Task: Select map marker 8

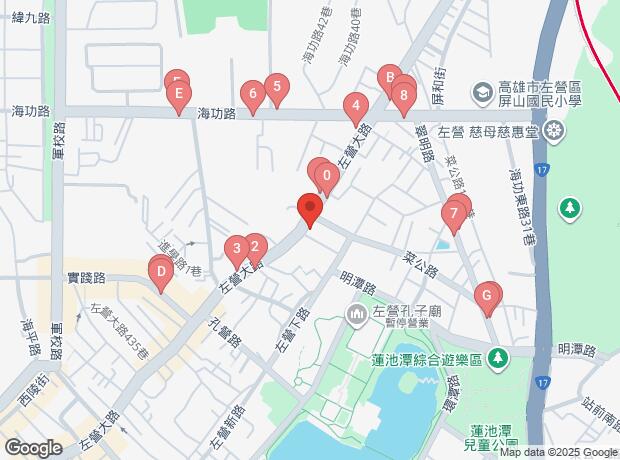Action: (403, 96)
